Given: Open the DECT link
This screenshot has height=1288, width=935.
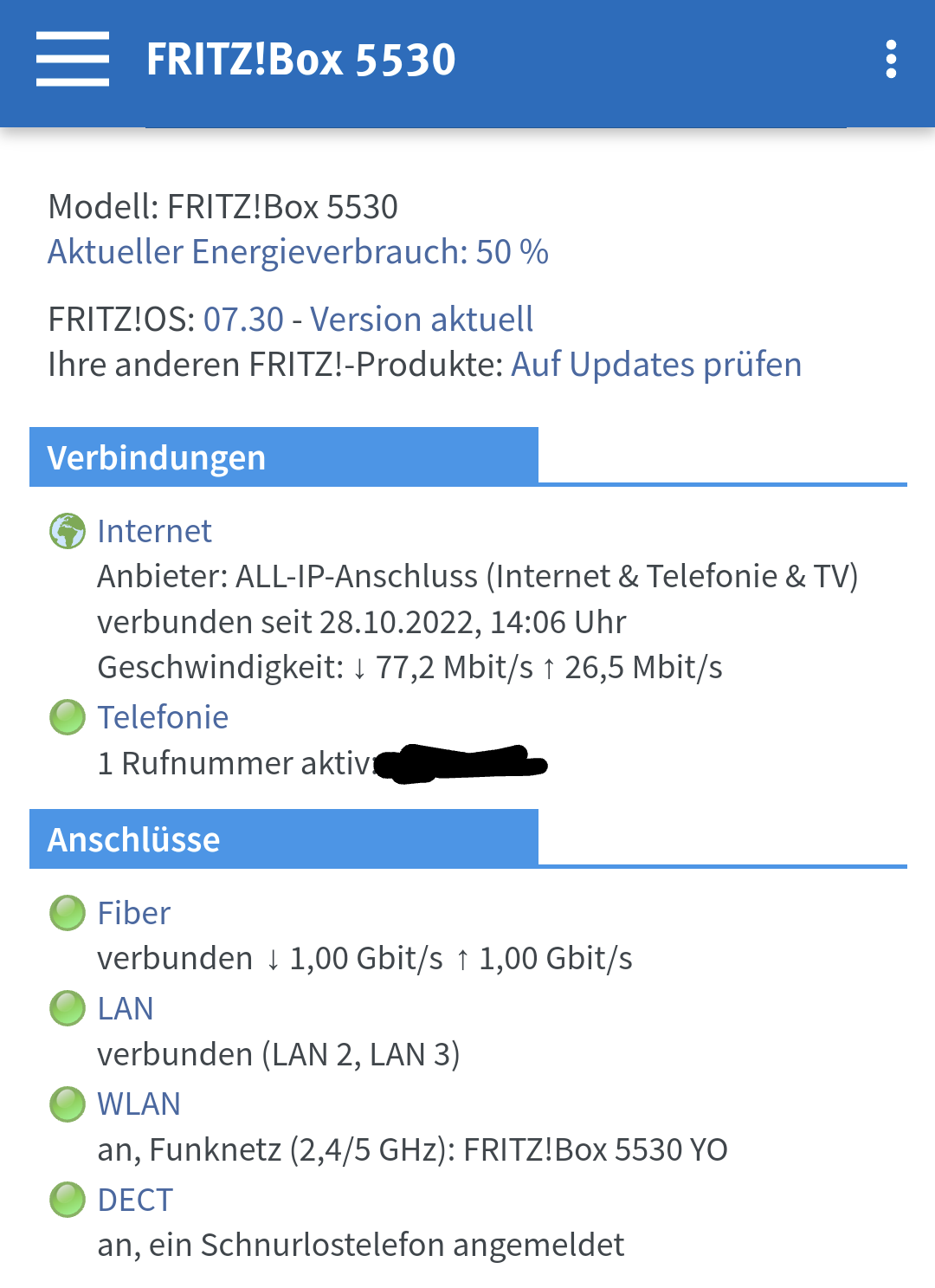Looking at the screenshot, I should [135, 1200].
